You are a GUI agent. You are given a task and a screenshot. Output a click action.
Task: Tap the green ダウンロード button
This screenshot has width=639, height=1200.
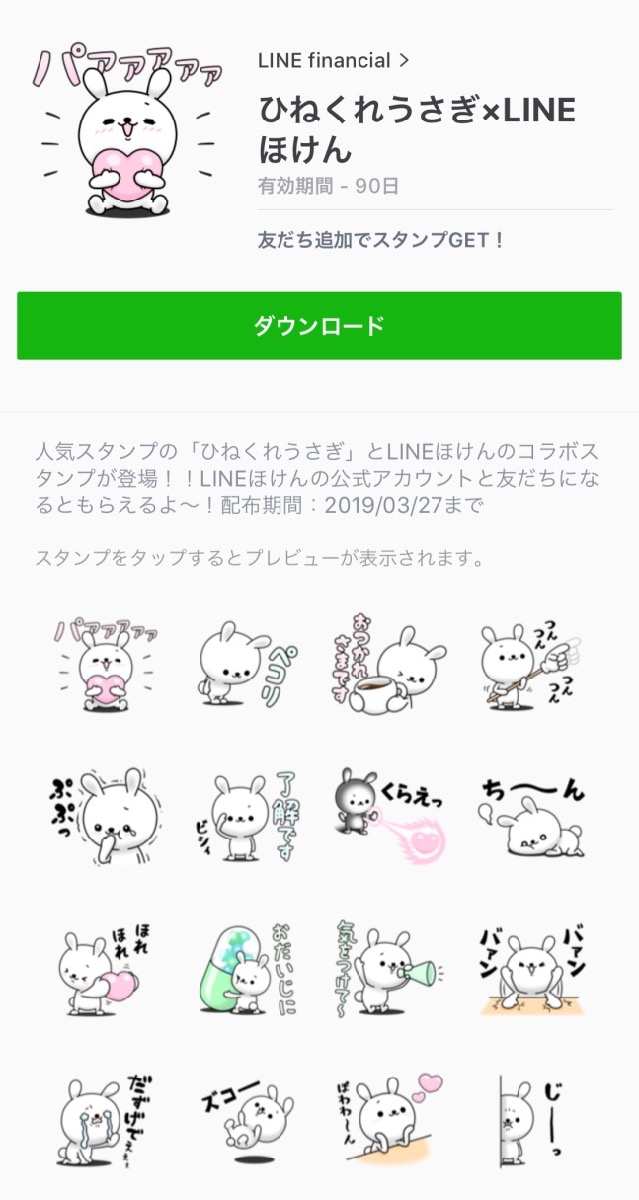[319, 326]
